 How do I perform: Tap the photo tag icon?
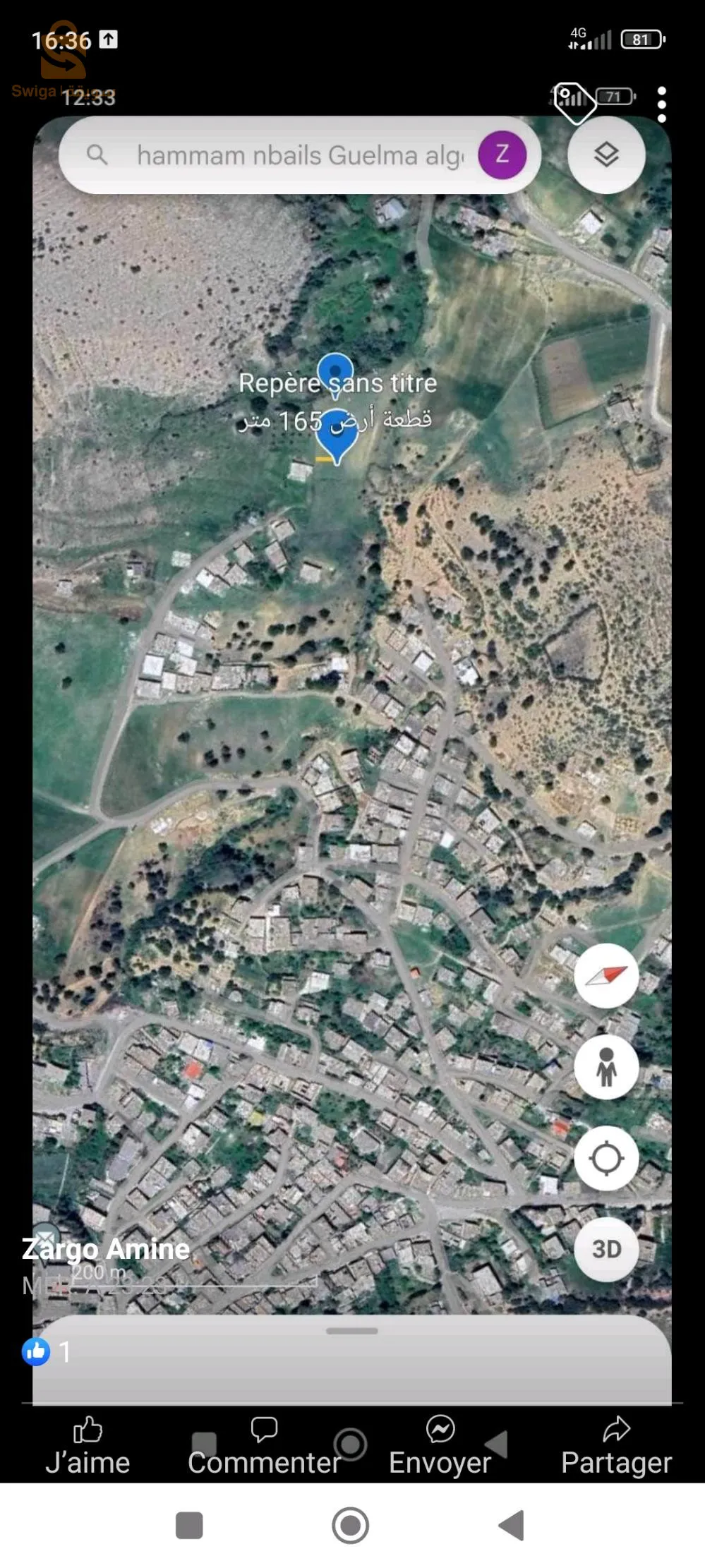(573, 102)
